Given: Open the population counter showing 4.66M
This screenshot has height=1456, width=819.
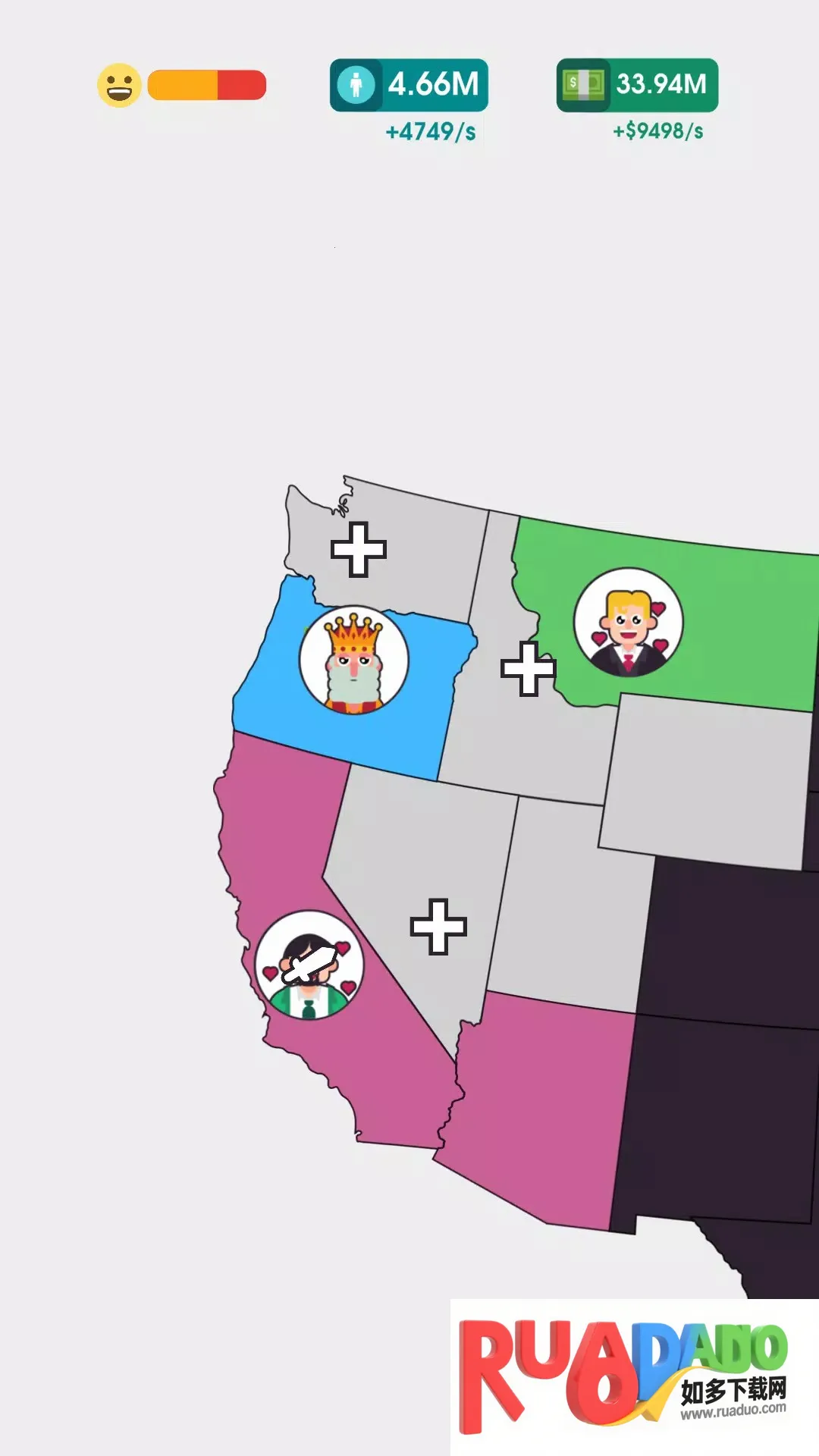Looking at the screenshot, I should [x=409, y=85].
